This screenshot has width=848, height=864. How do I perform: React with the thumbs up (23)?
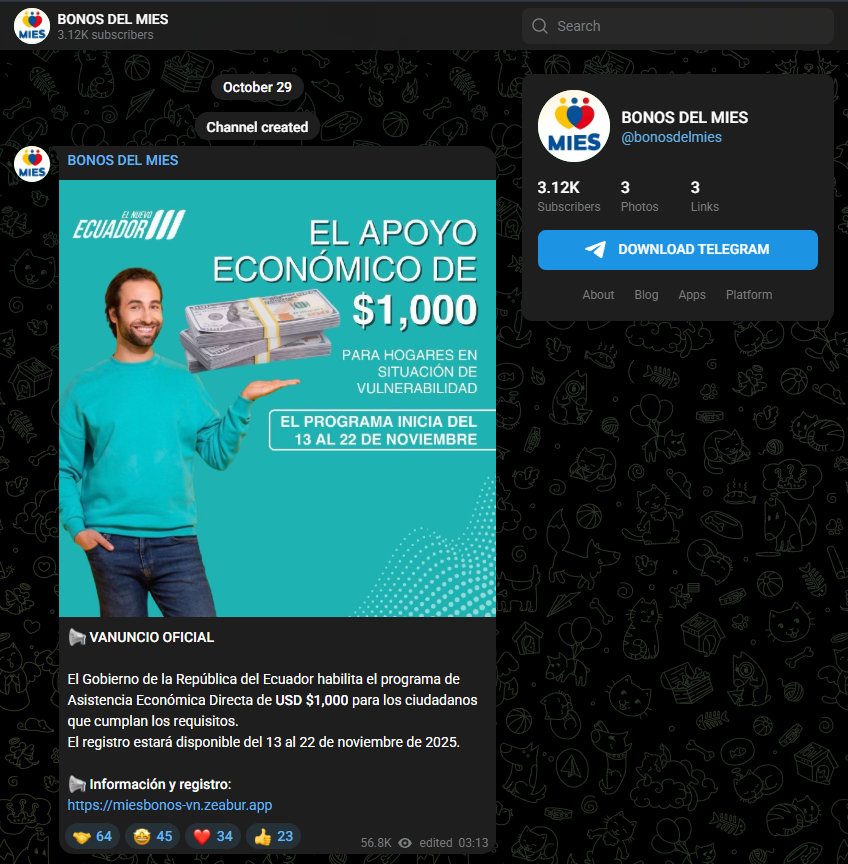pyautogui.click(x=273, y=837)
